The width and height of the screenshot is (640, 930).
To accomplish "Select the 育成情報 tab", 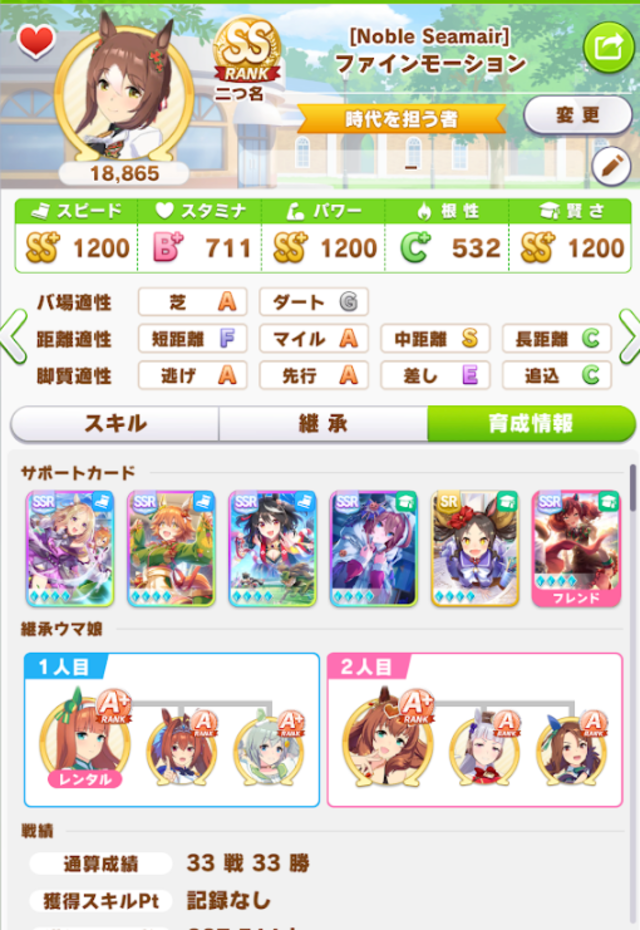I will click(x=530, y=424).
